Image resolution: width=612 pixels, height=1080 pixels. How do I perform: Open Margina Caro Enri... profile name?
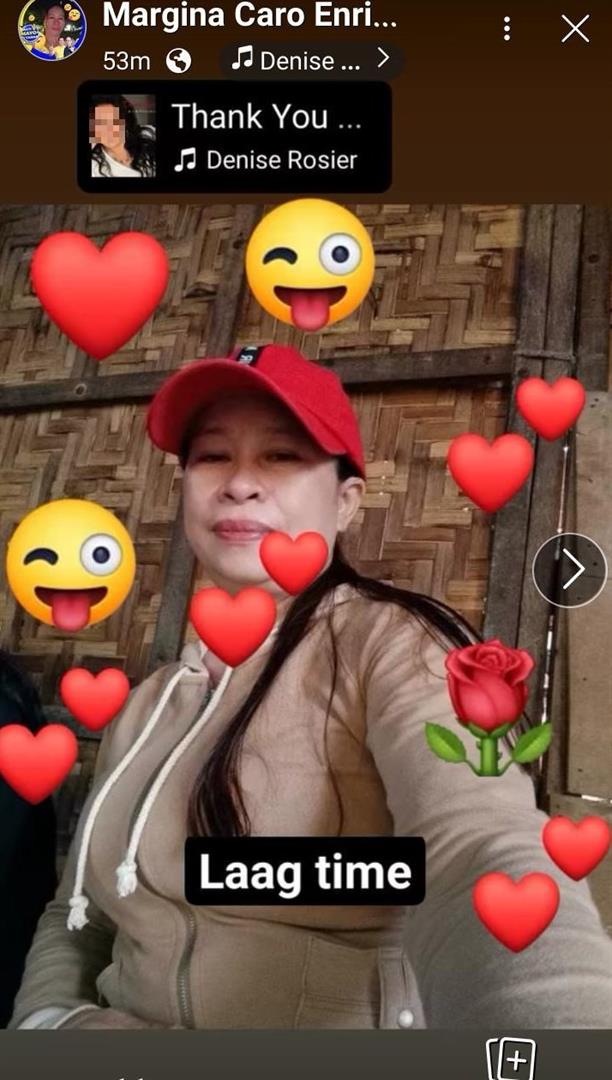point(250,15)
